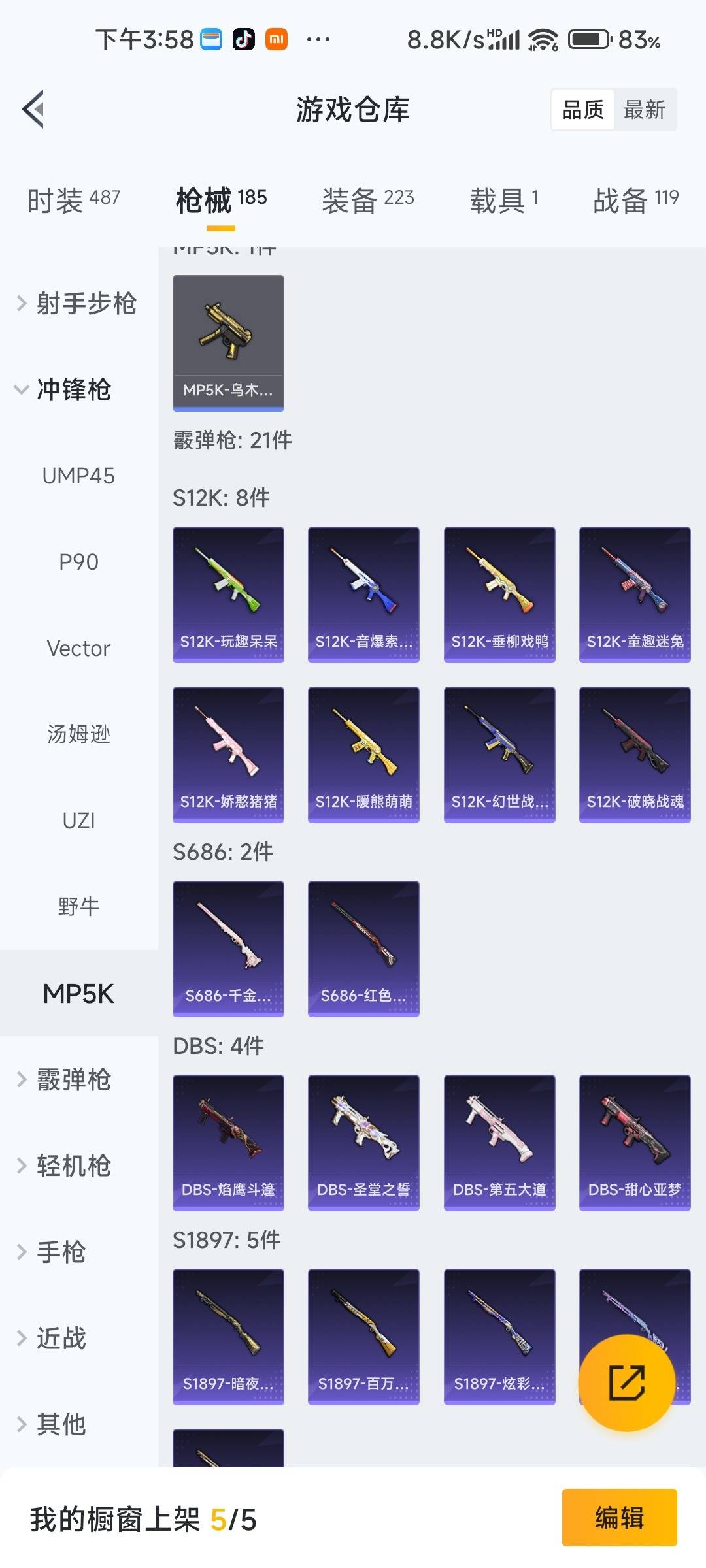
Task: Open the DBS-圣堂之誓 skin
Action: pos(363,1143)
